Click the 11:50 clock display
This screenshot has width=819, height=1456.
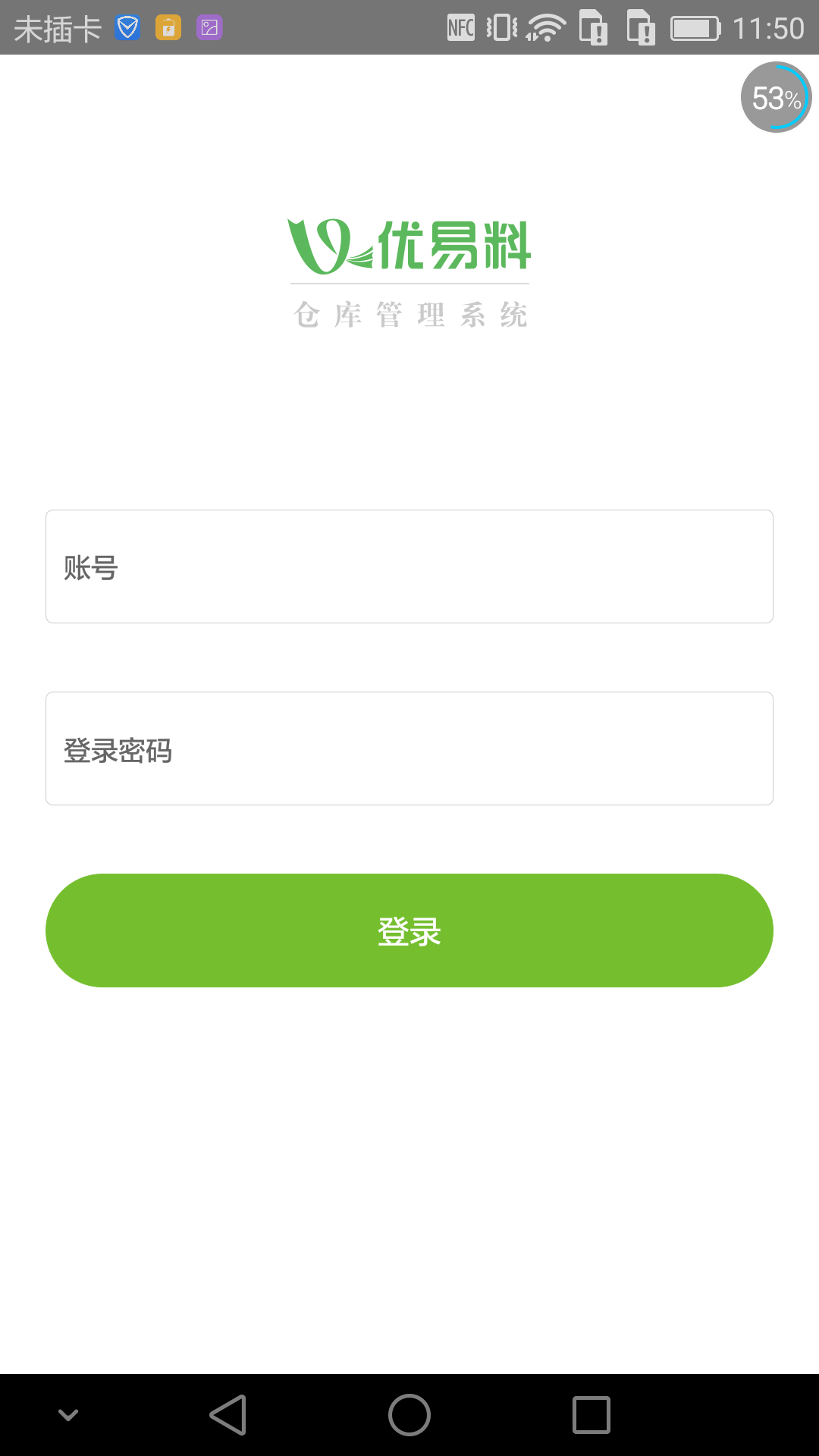tap(770, 27)
